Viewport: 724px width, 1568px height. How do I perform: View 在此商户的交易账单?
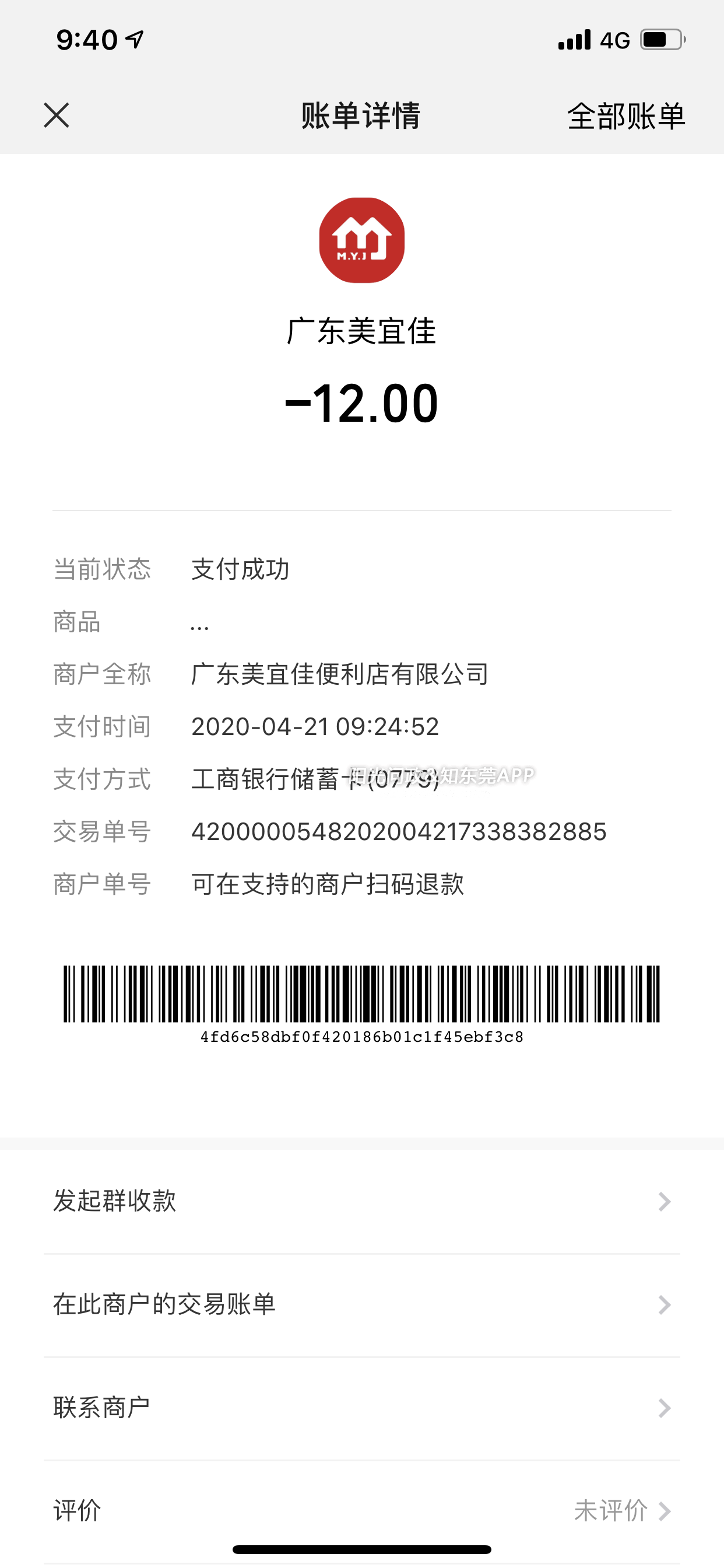361,1305
